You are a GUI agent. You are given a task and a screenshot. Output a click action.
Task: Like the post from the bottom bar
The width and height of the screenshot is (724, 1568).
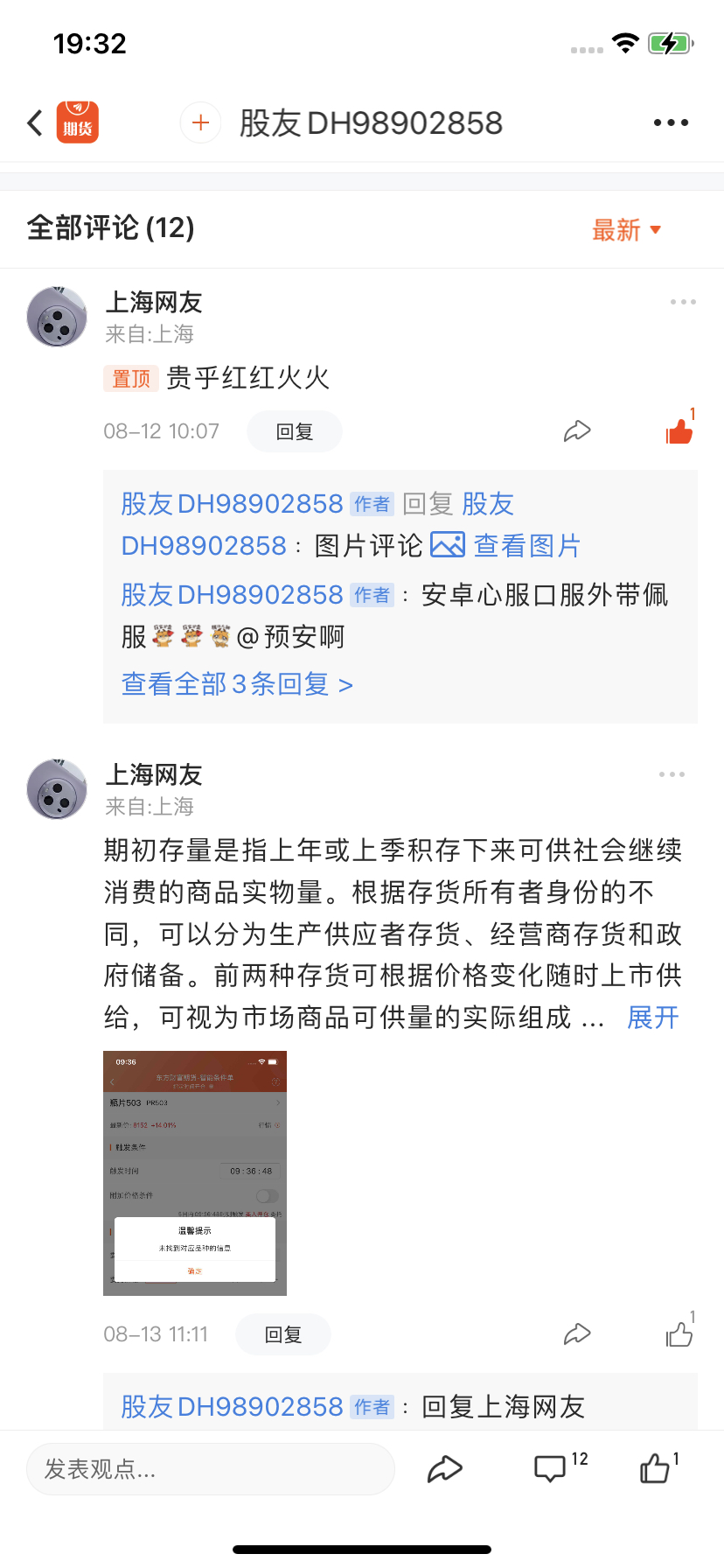[x=659, y=1467]
